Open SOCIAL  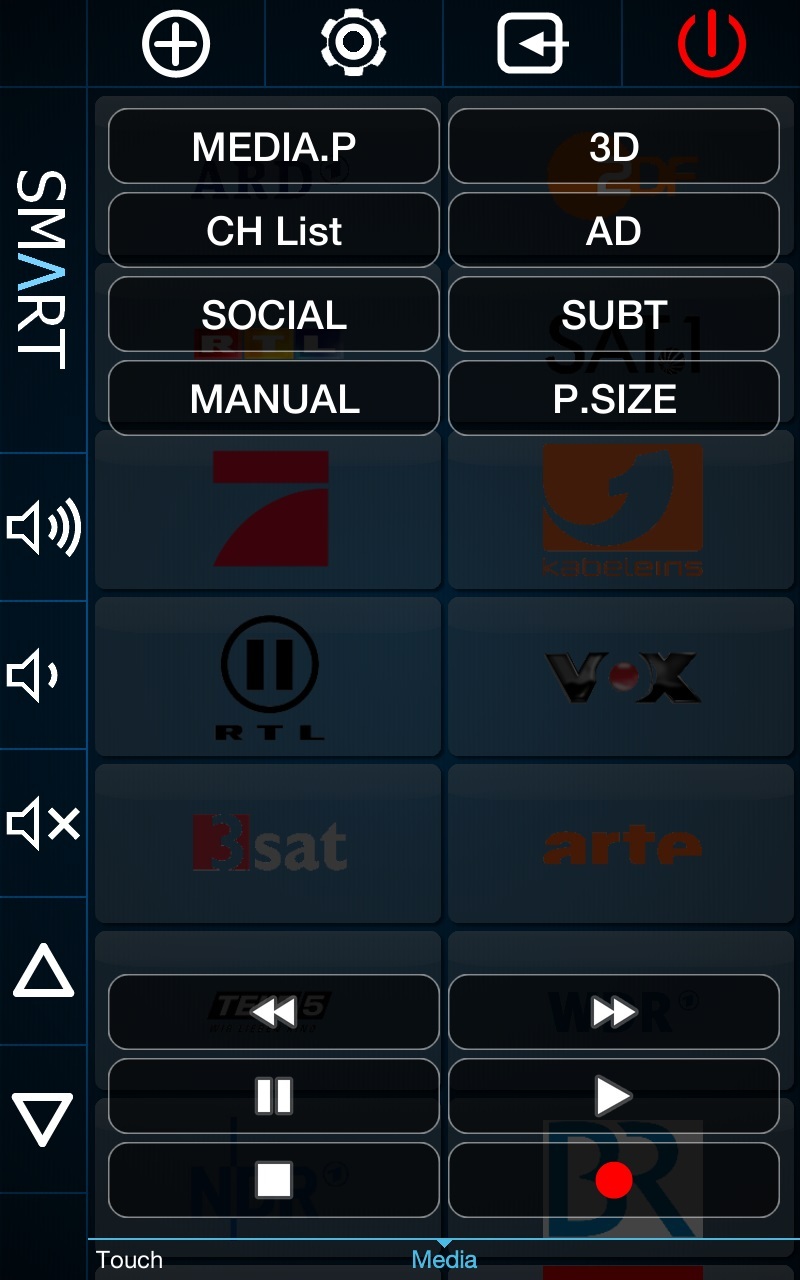(x=273, y=315)
